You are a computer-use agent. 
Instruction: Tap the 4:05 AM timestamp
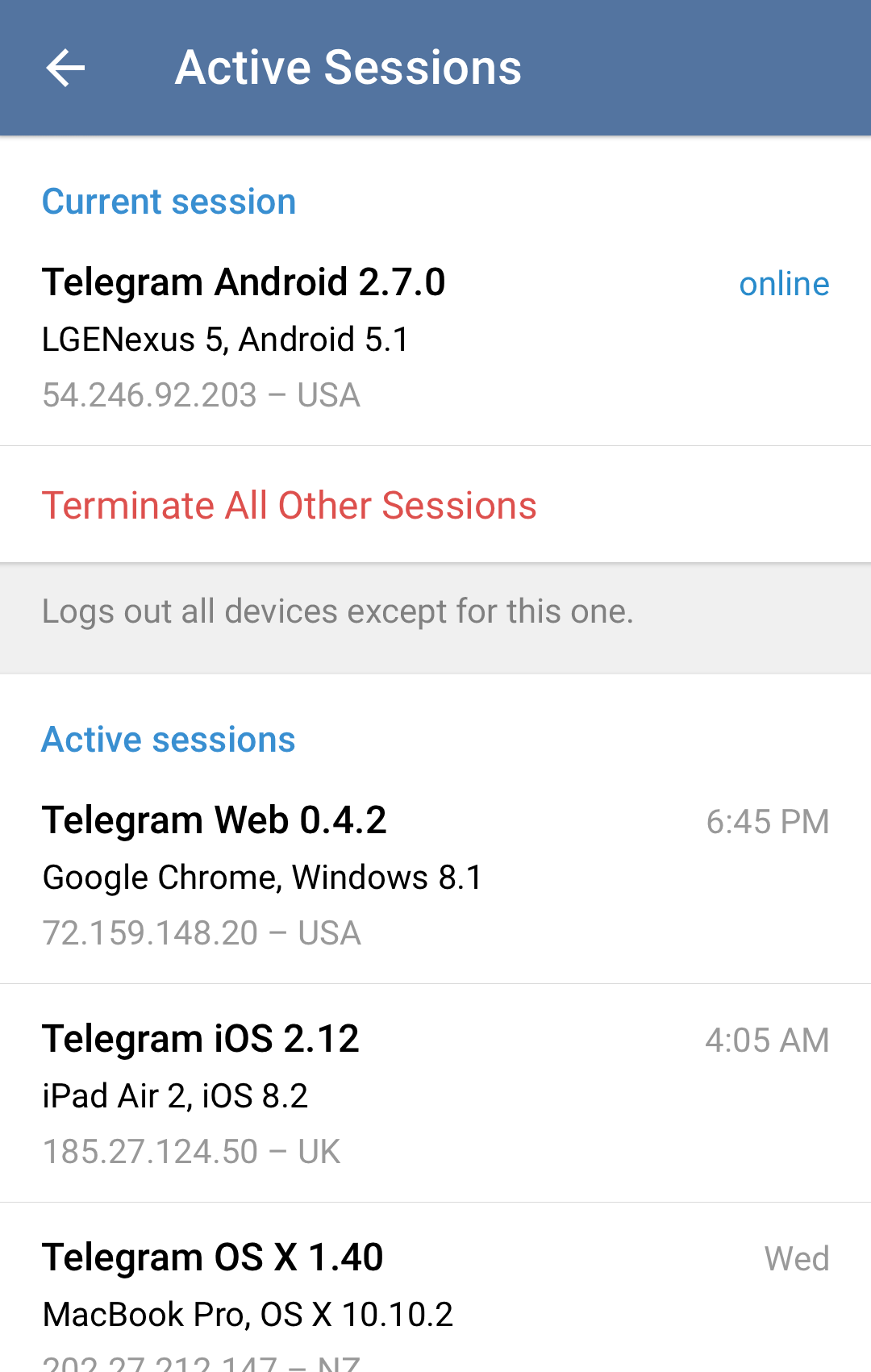(x=767, y=1040)
